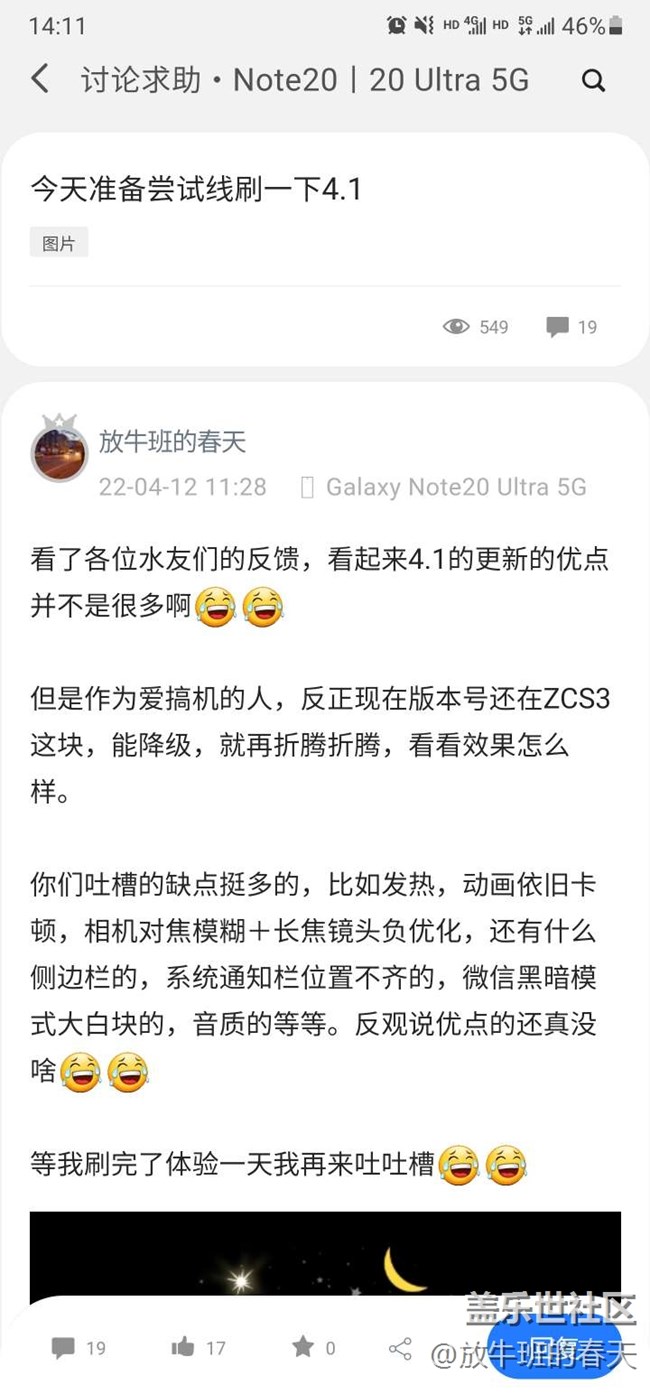Image resolution: width=650 pixels, height=1394 pixels.
Task: Open the night sky image in the post
Action: 325,1255
